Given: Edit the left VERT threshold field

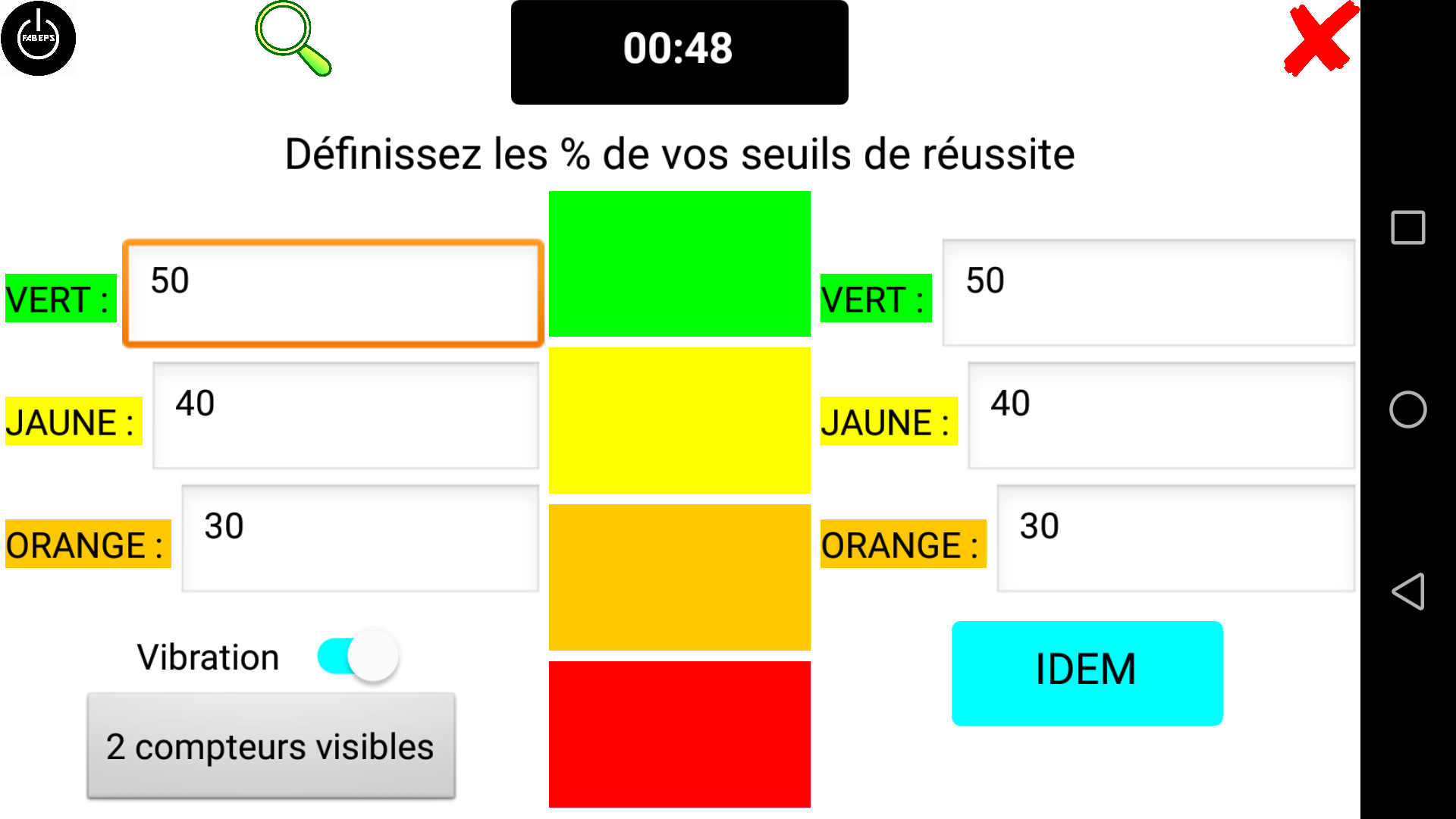Looking at the screenshot, I should (333, 293).
